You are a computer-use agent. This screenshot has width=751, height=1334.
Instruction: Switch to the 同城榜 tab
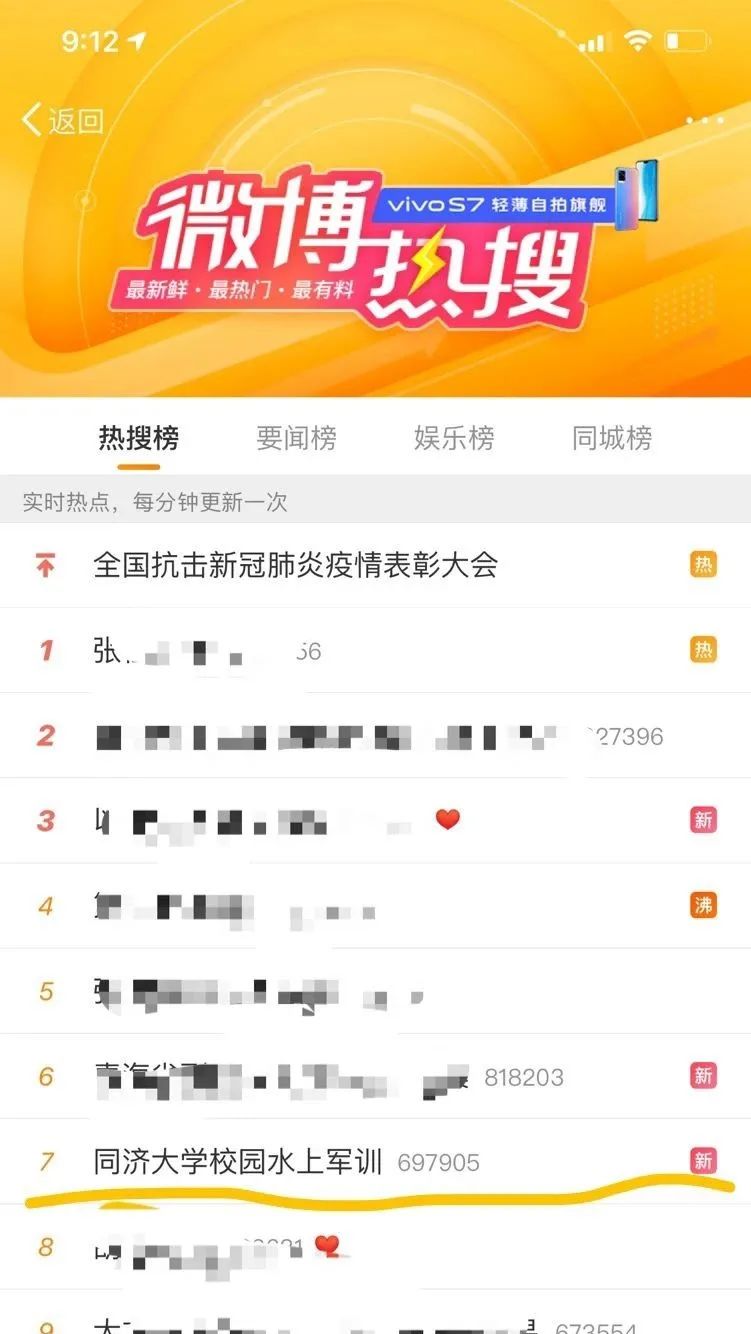click(x=612, y=438)
